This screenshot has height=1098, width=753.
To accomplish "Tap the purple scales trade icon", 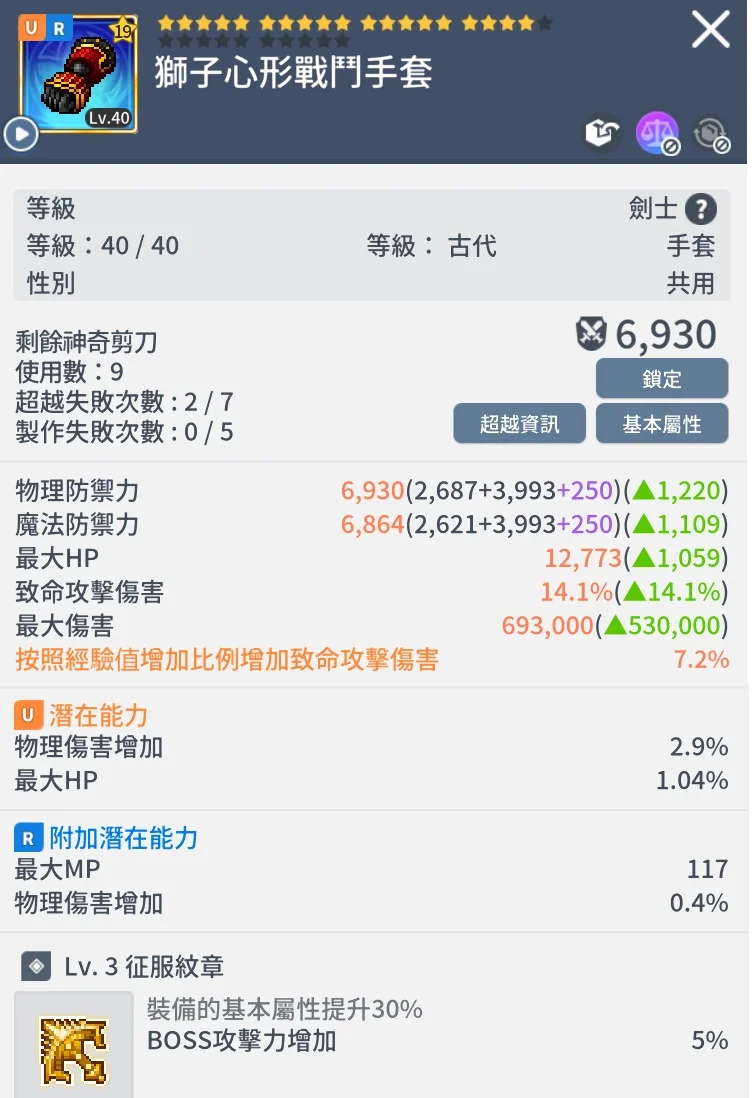I will pyautogui.click(x=656, y=133).
